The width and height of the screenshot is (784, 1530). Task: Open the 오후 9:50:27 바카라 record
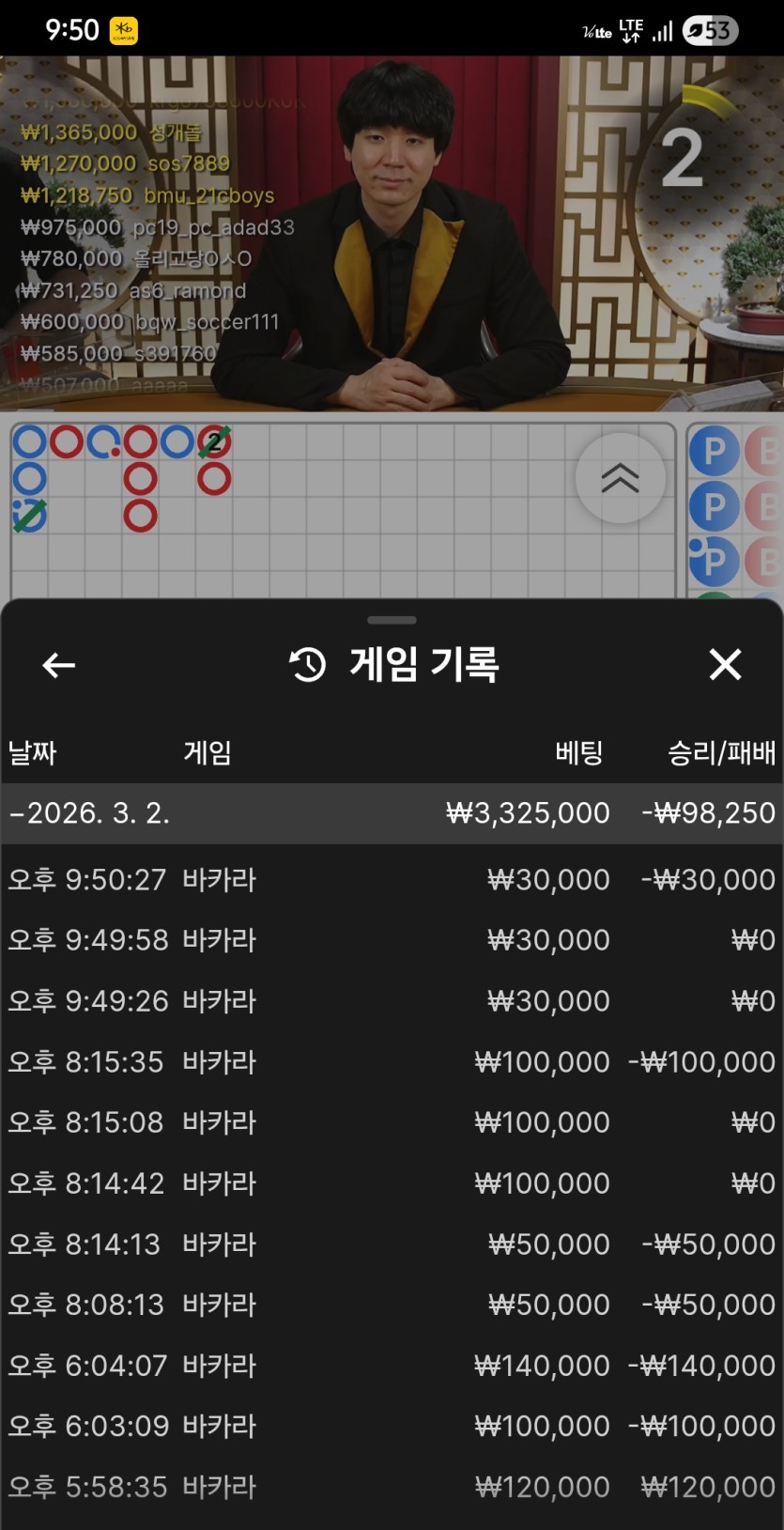point(392,880)
